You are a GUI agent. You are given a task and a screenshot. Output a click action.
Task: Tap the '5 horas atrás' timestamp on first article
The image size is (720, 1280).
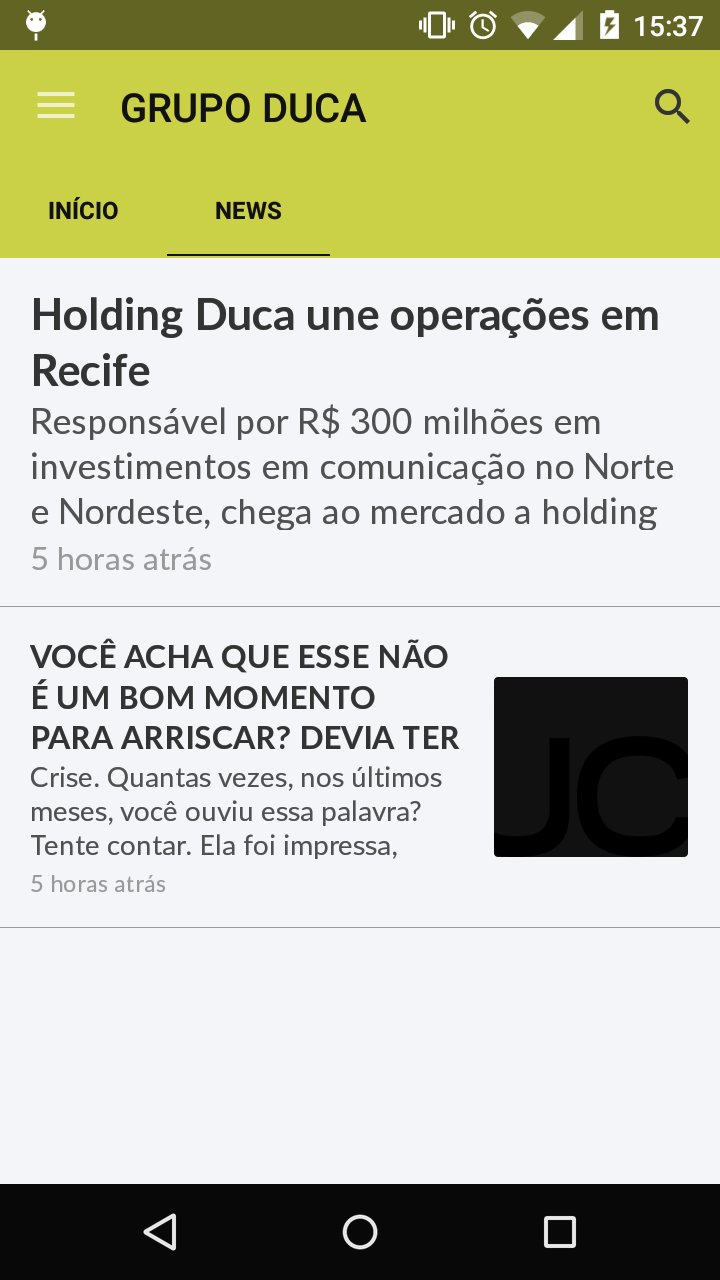121,559
